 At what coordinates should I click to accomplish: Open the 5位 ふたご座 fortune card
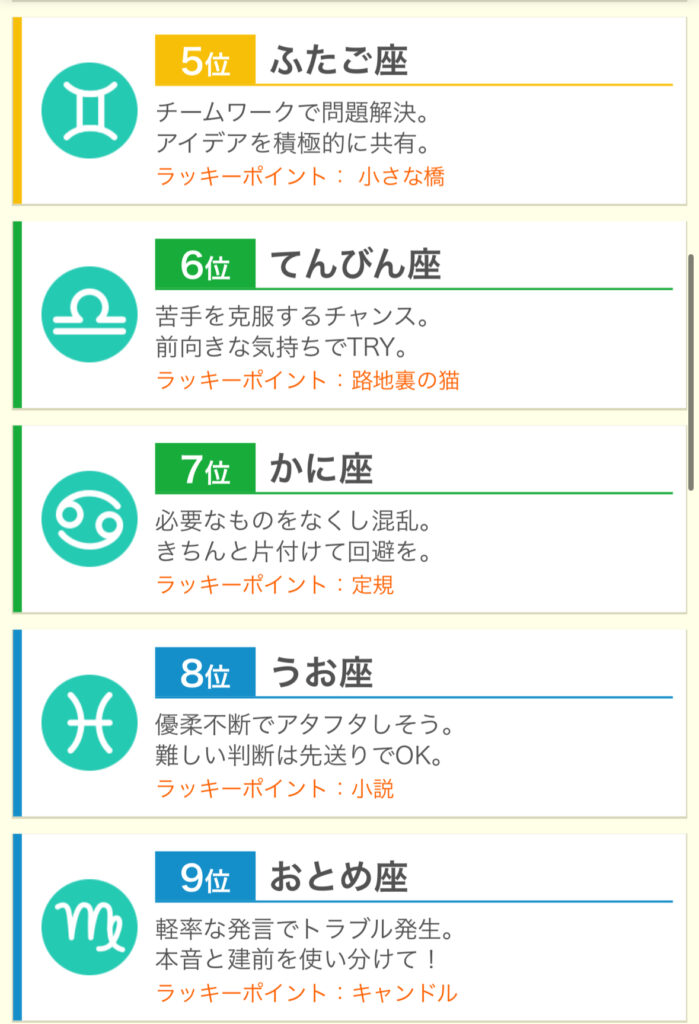pos(350,112)
